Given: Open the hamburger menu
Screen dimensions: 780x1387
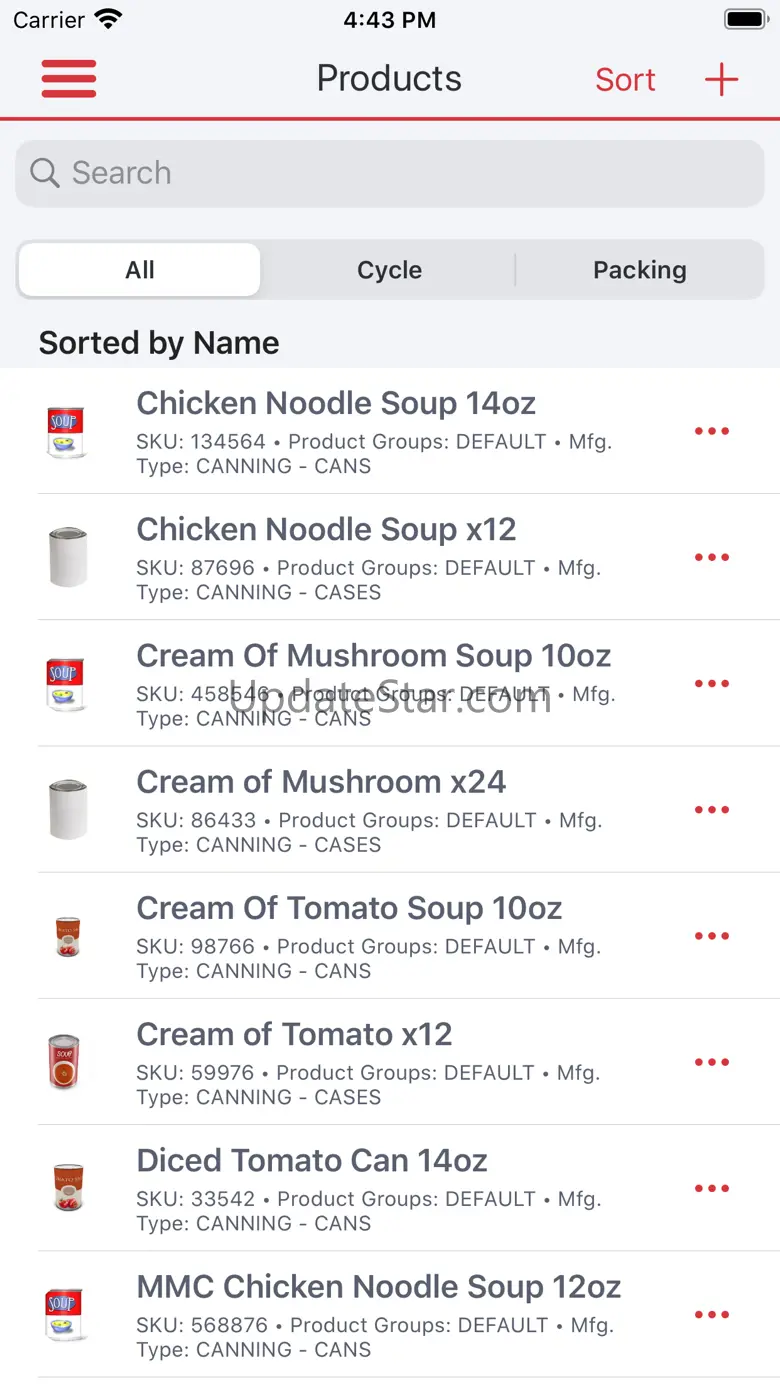Looking at the screenshot, I should point(69,79).
